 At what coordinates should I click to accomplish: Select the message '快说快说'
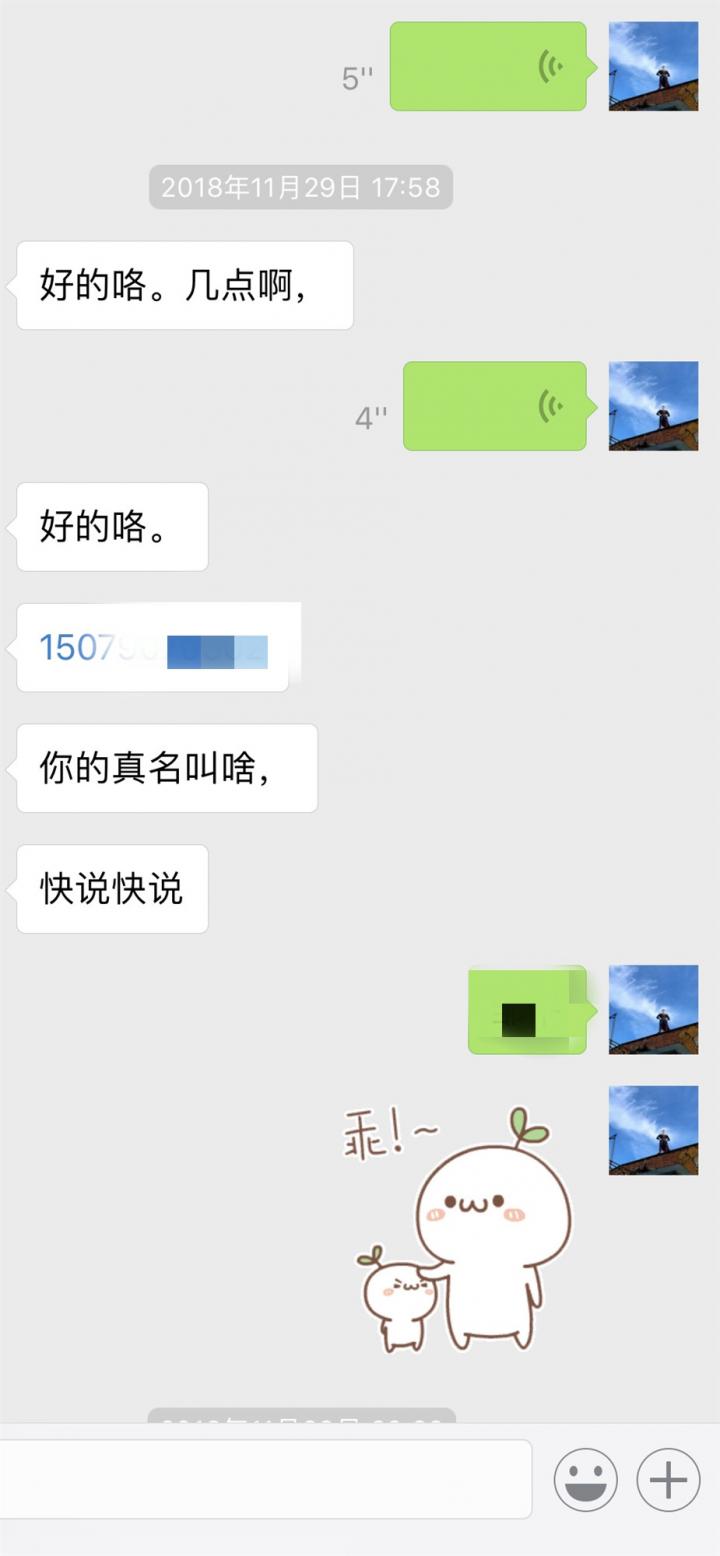click(x=111, y=890)
